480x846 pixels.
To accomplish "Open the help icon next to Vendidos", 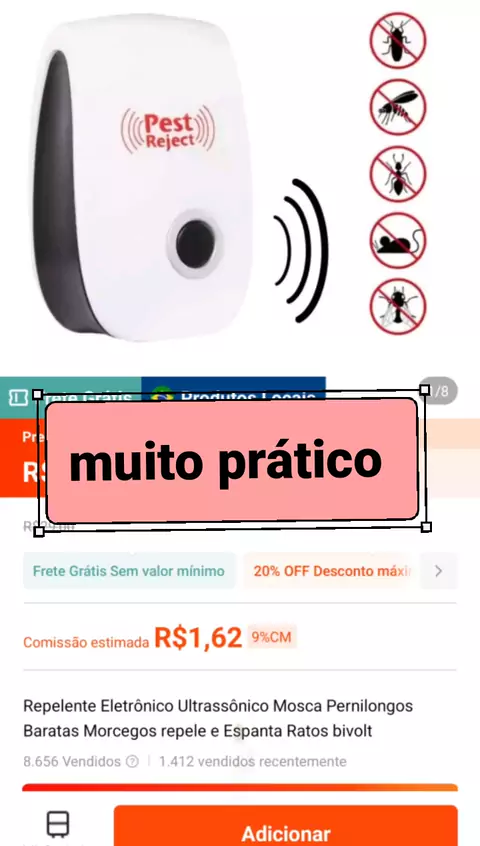I will (x=132, y=761).
